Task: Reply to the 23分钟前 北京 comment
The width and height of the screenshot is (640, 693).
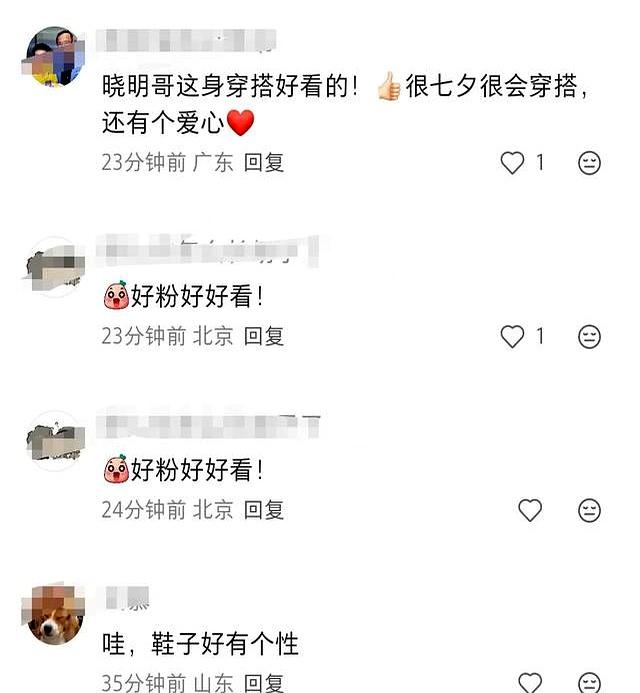Action: pos(264,336)
